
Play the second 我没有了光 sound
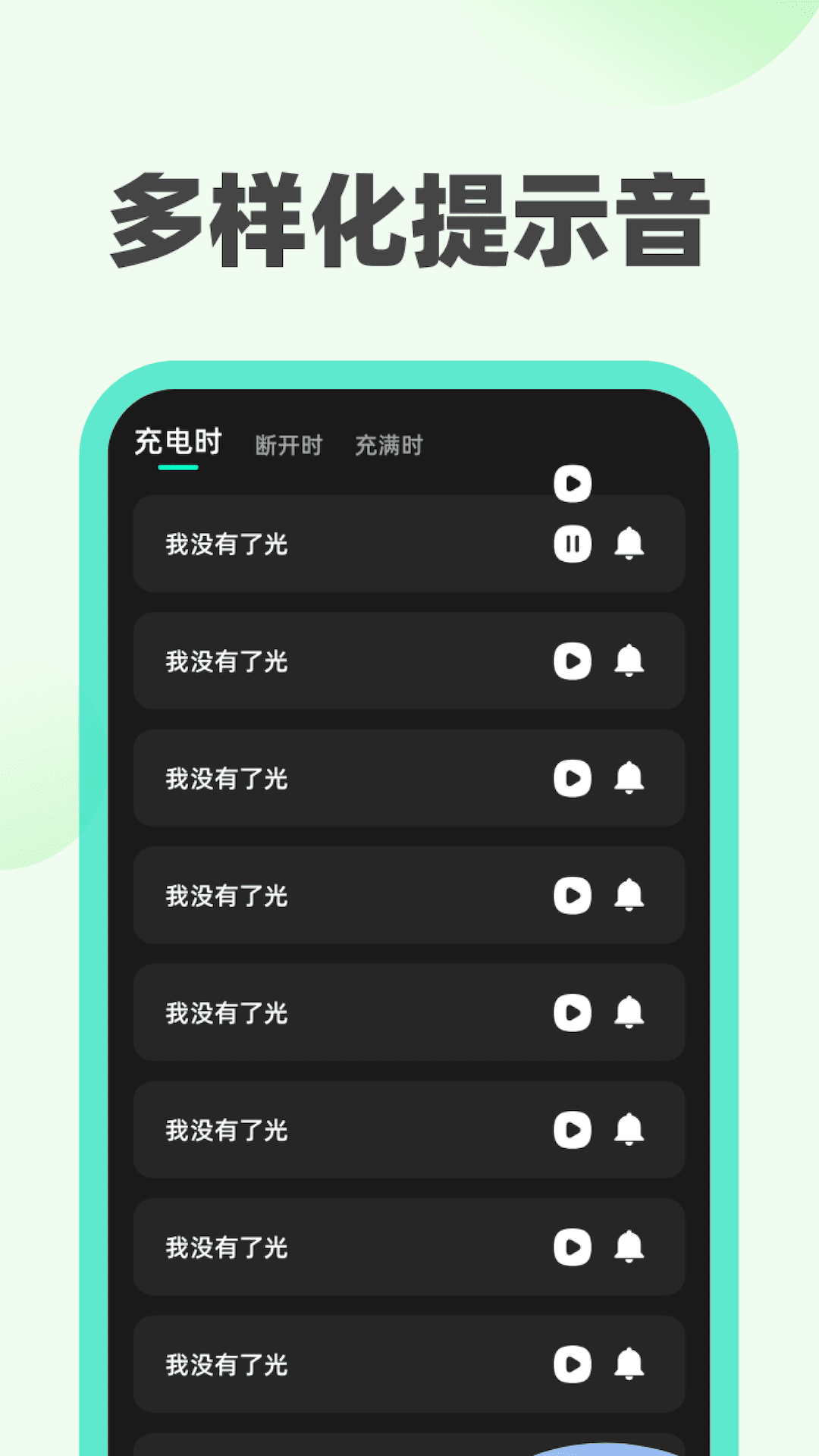pyautogui.click(x=573, y=661)
